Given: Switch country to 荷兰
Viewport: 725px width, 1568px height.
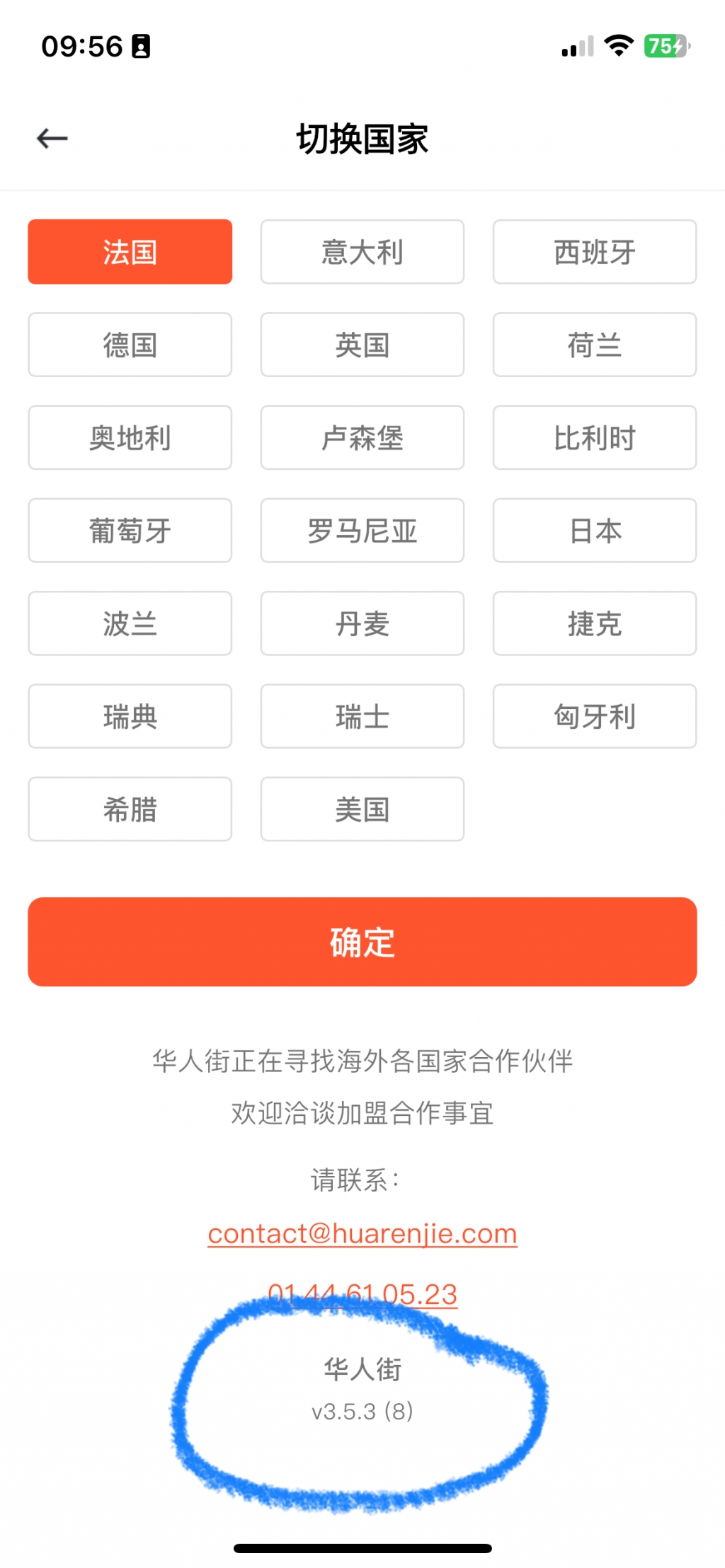Looking at the screenshot, I should coord(594,345).
